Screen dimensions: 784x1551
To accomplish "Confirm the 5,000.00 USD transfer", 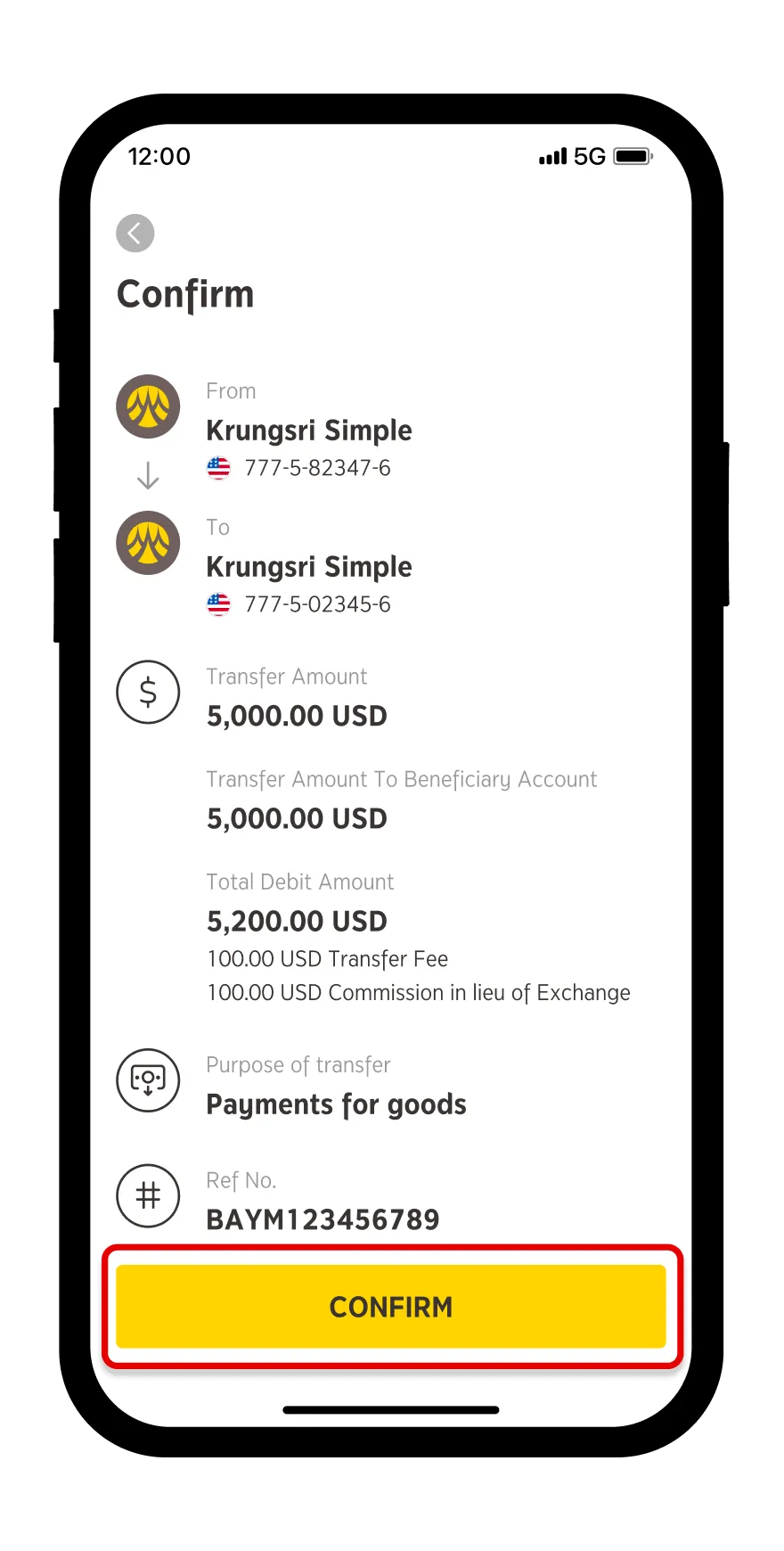I will click(x=391, y=1306).
